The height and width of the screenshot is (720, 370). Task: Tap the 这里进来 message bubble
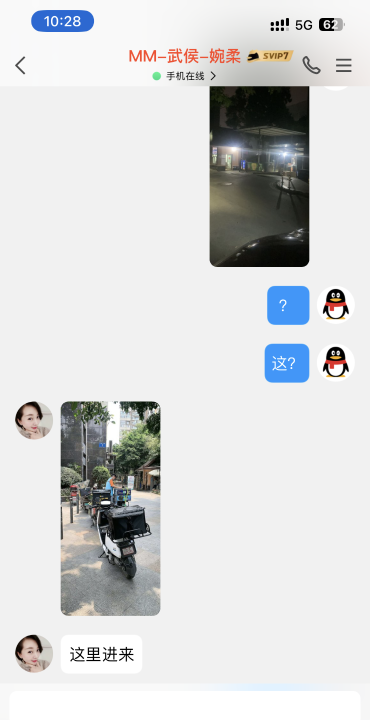coord(101,654)
